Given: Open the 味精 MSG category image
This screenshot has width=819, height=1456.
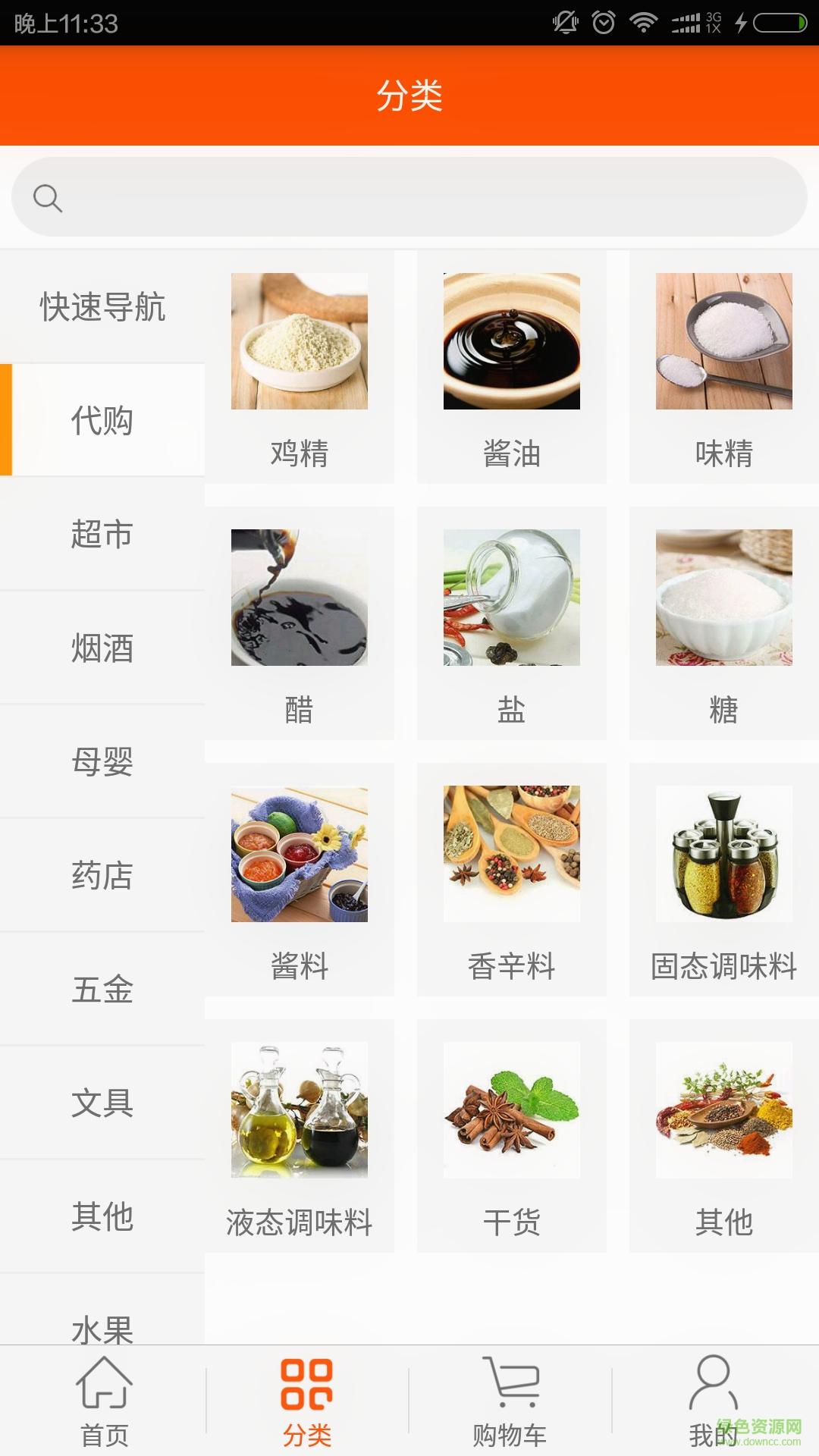Looking at the screenshot, I should click(722, 340).
